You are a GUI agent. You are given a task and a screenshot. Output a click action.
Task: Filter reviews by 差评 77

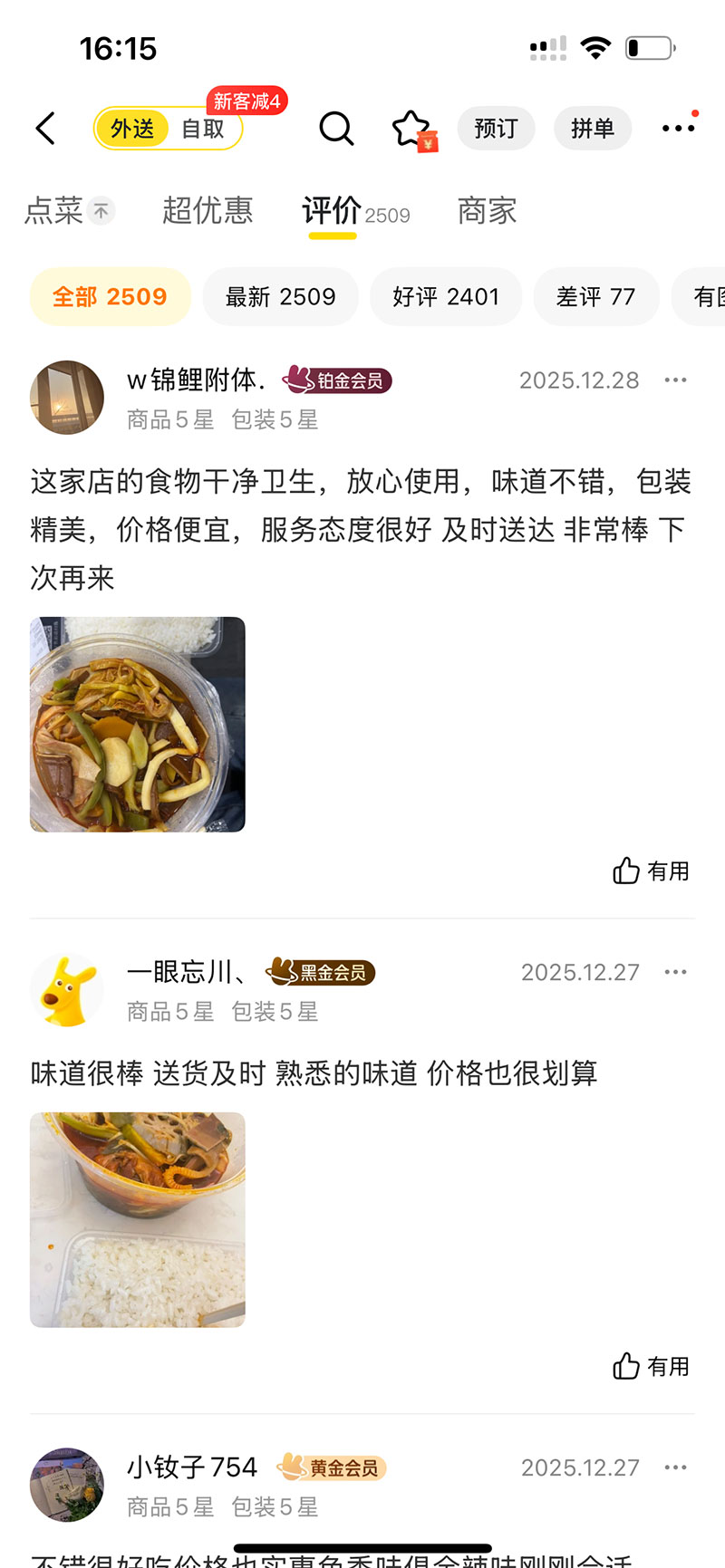tap(596, 296)
